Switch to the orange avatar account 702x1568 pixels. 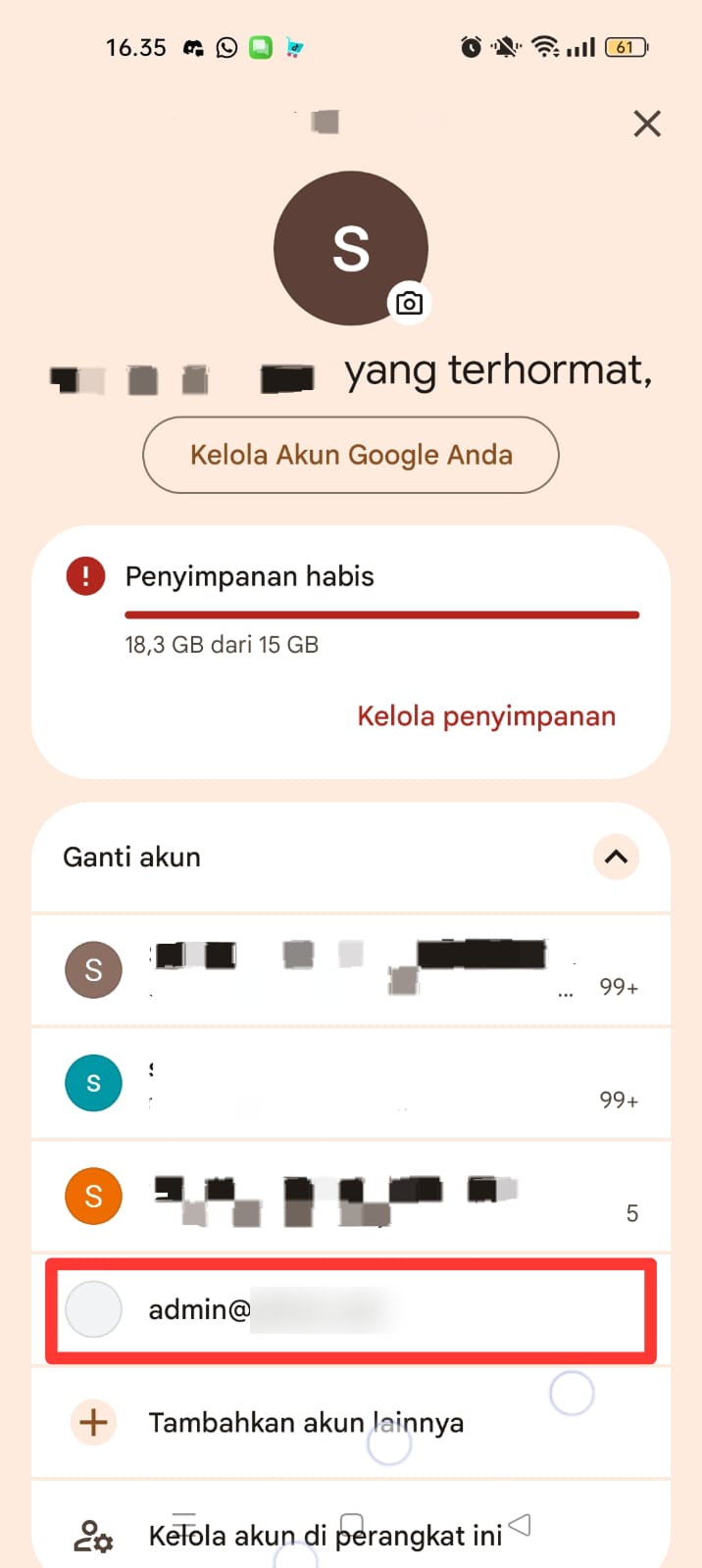(350, 1197)
